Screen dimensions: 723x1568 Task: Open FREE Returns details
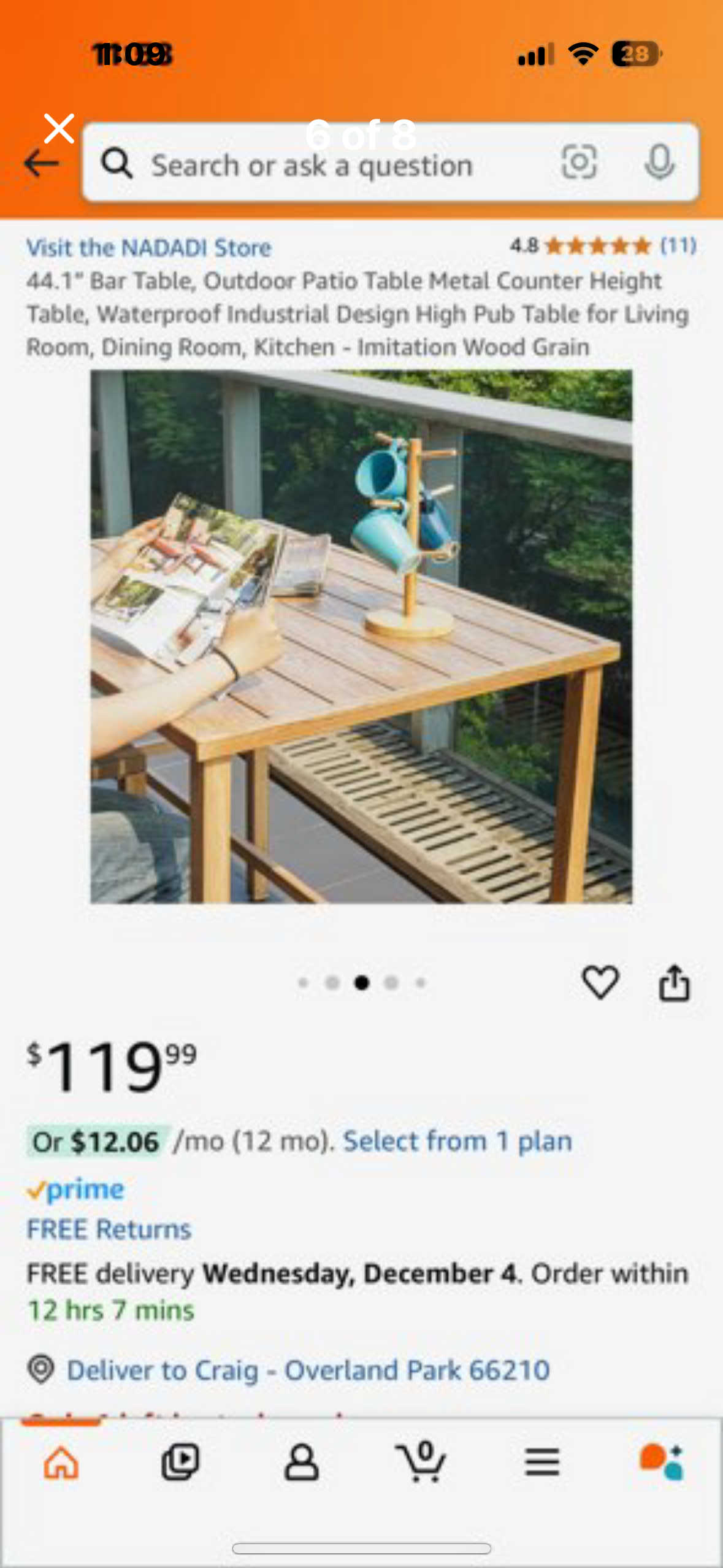pyautogui.click(x=109, y=1230)
